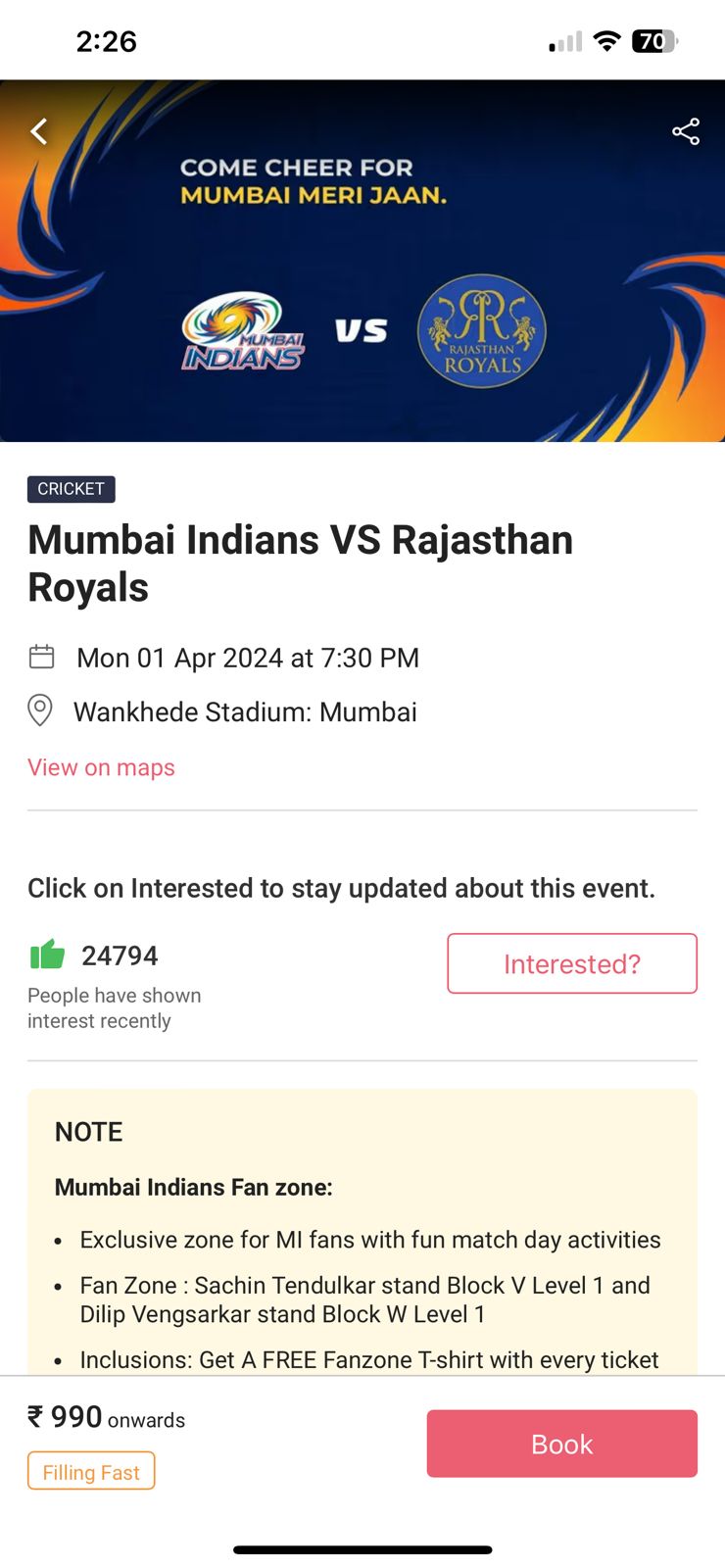Open View on maps link

pyautogui.click(x=101, y=767)
